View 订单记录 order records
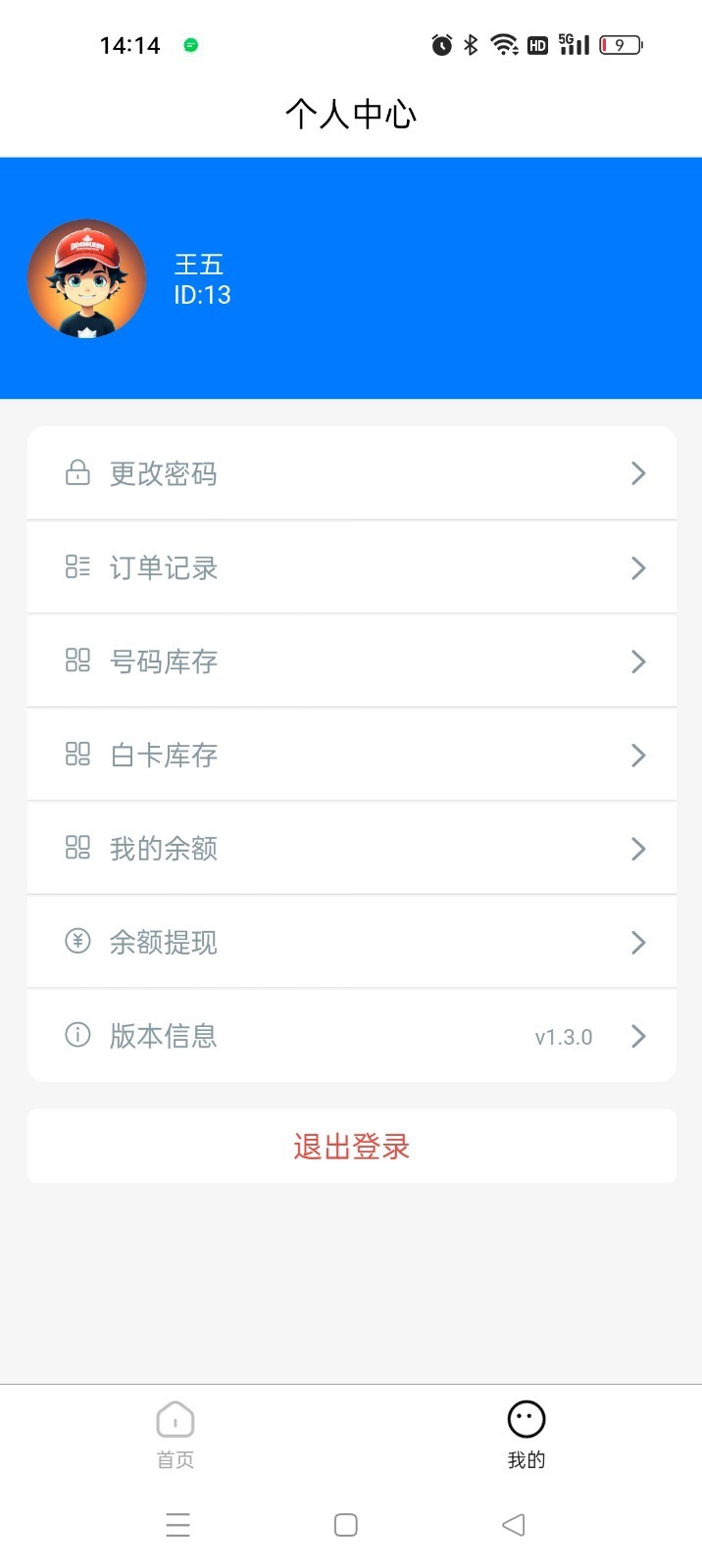The width and height of the screenshot is (702, 1568). coord(351,567)
